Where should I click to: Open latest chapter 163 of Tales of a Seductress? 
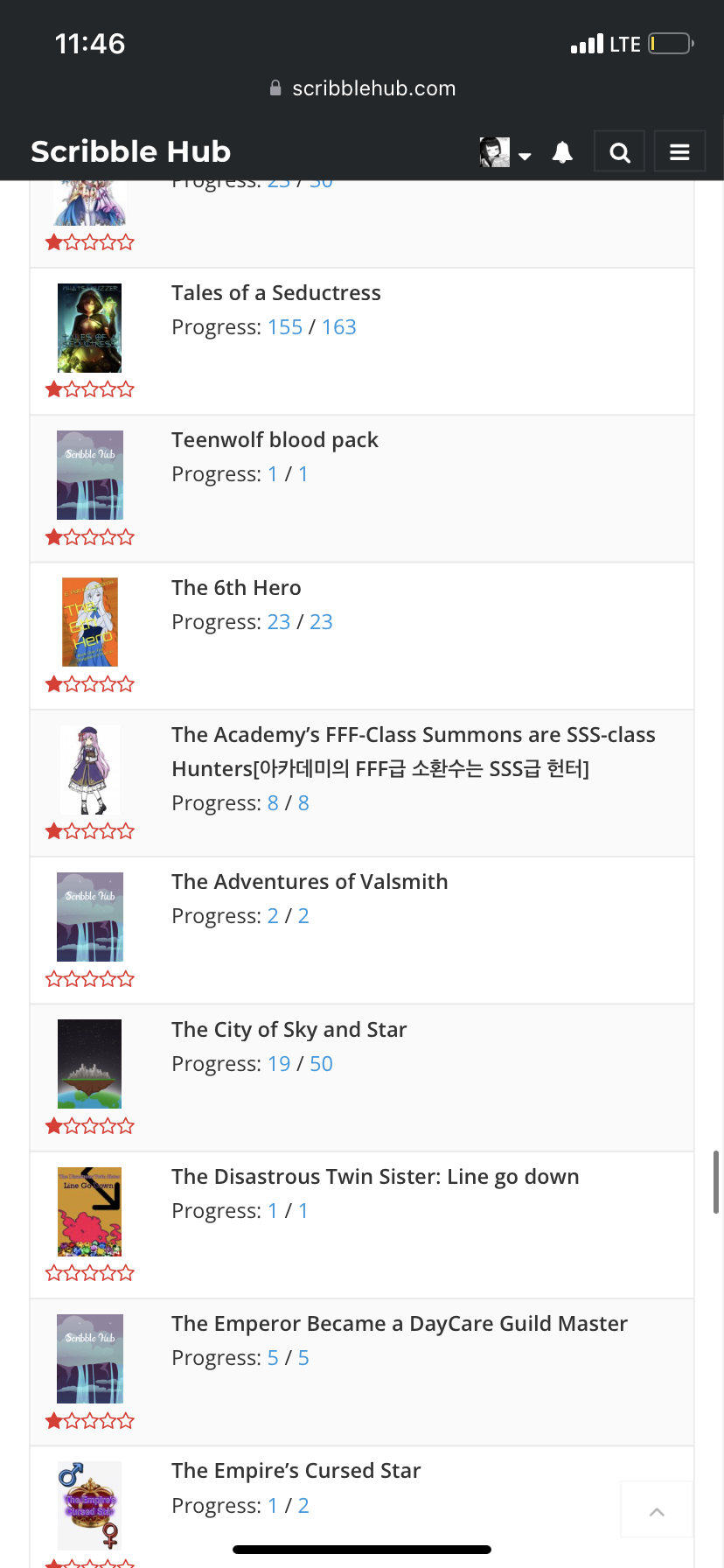coord(338,327)
